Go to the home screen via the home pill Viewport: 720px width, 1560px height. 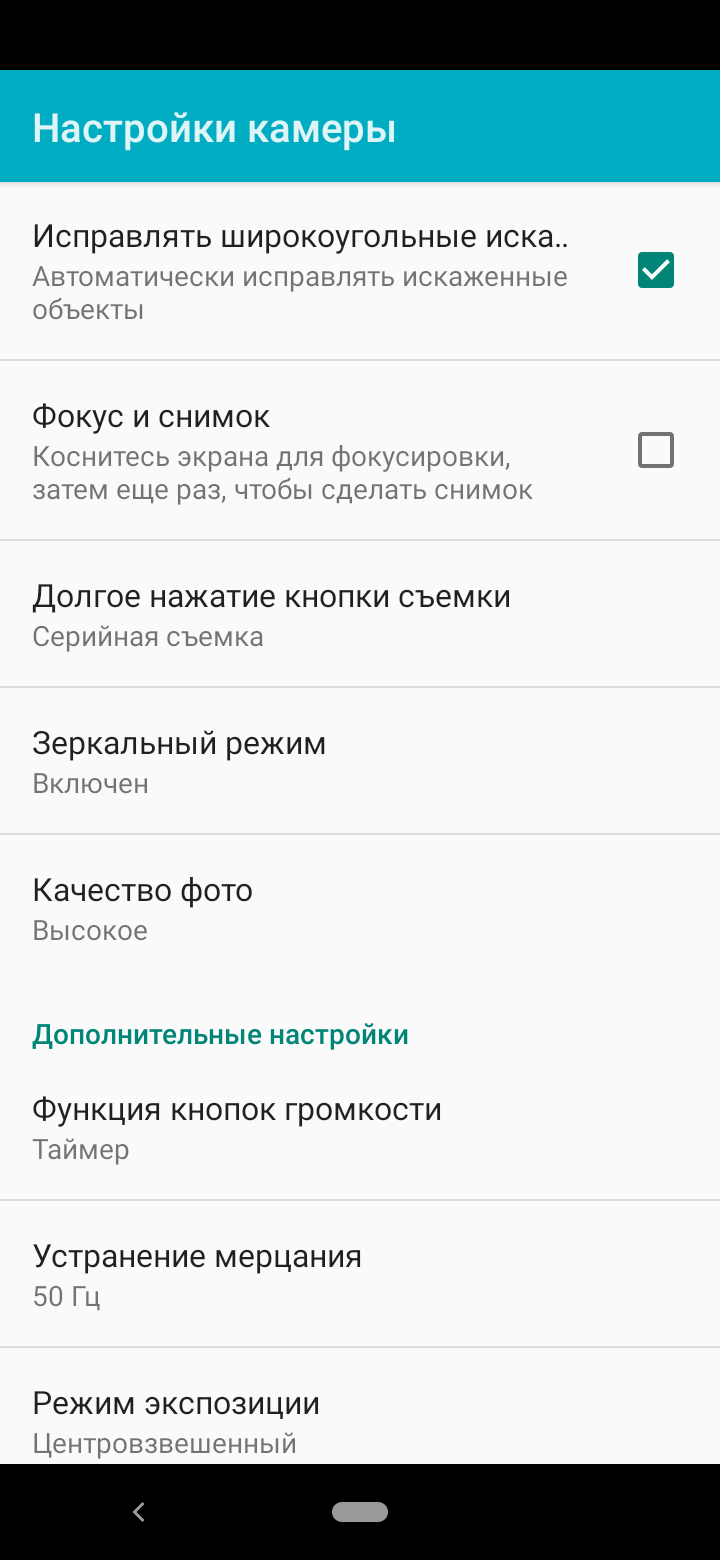tap(360, 1512)
